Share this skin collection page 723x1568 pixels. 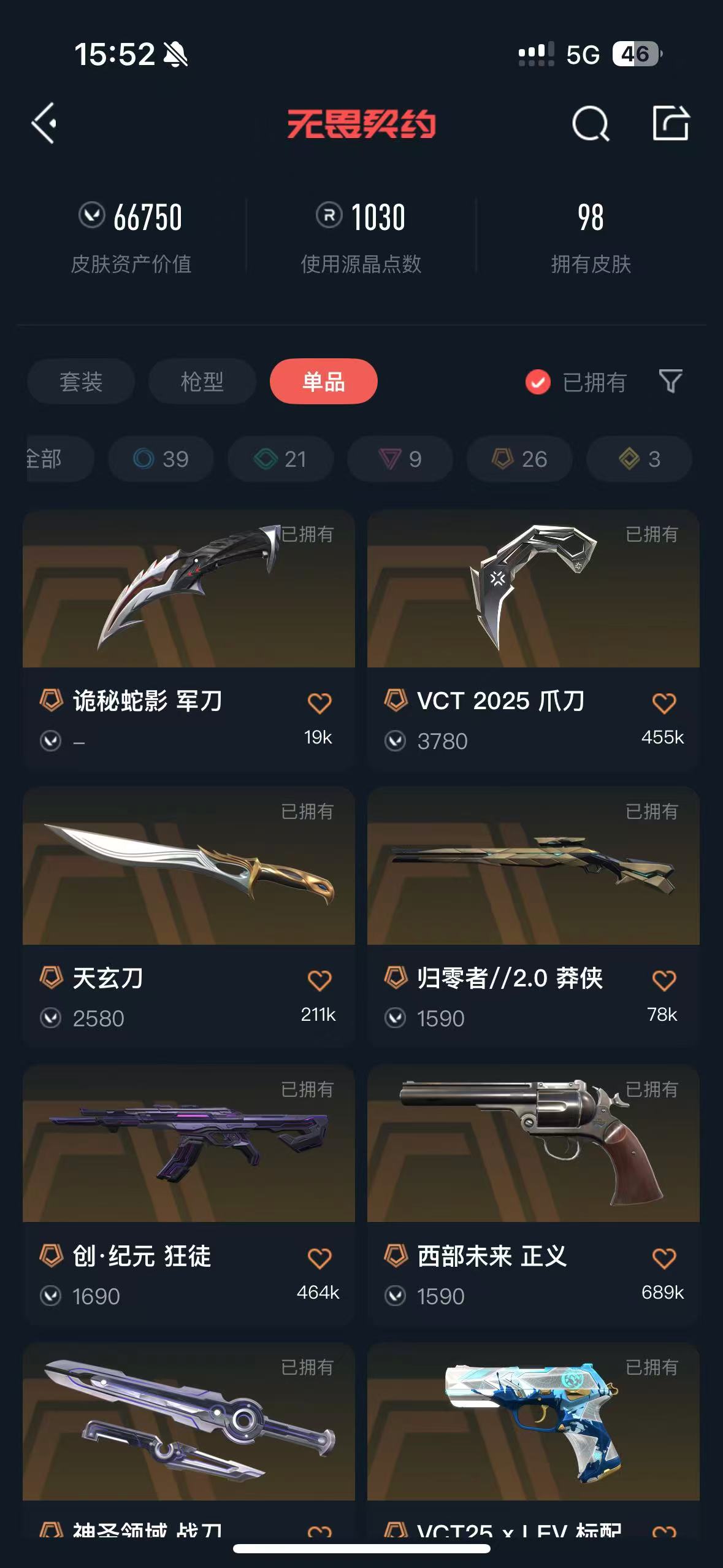tap(670, 123)
